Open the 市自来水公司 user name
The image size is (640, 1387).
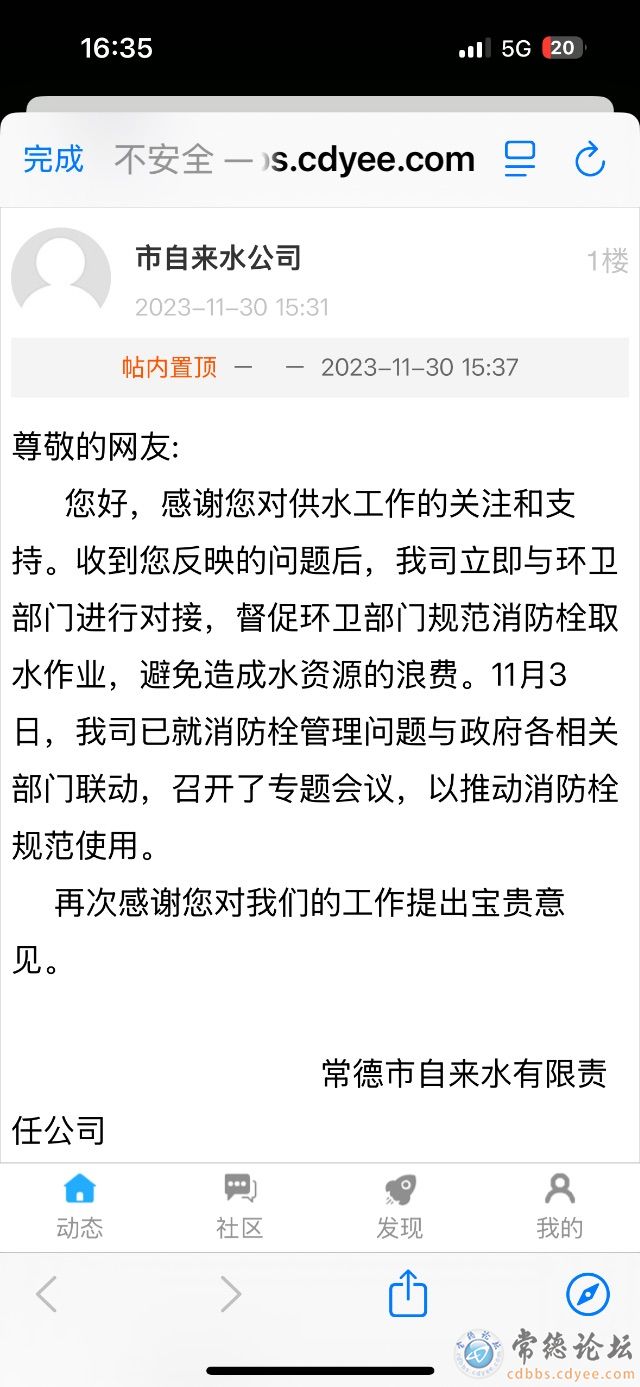[218, 258]
